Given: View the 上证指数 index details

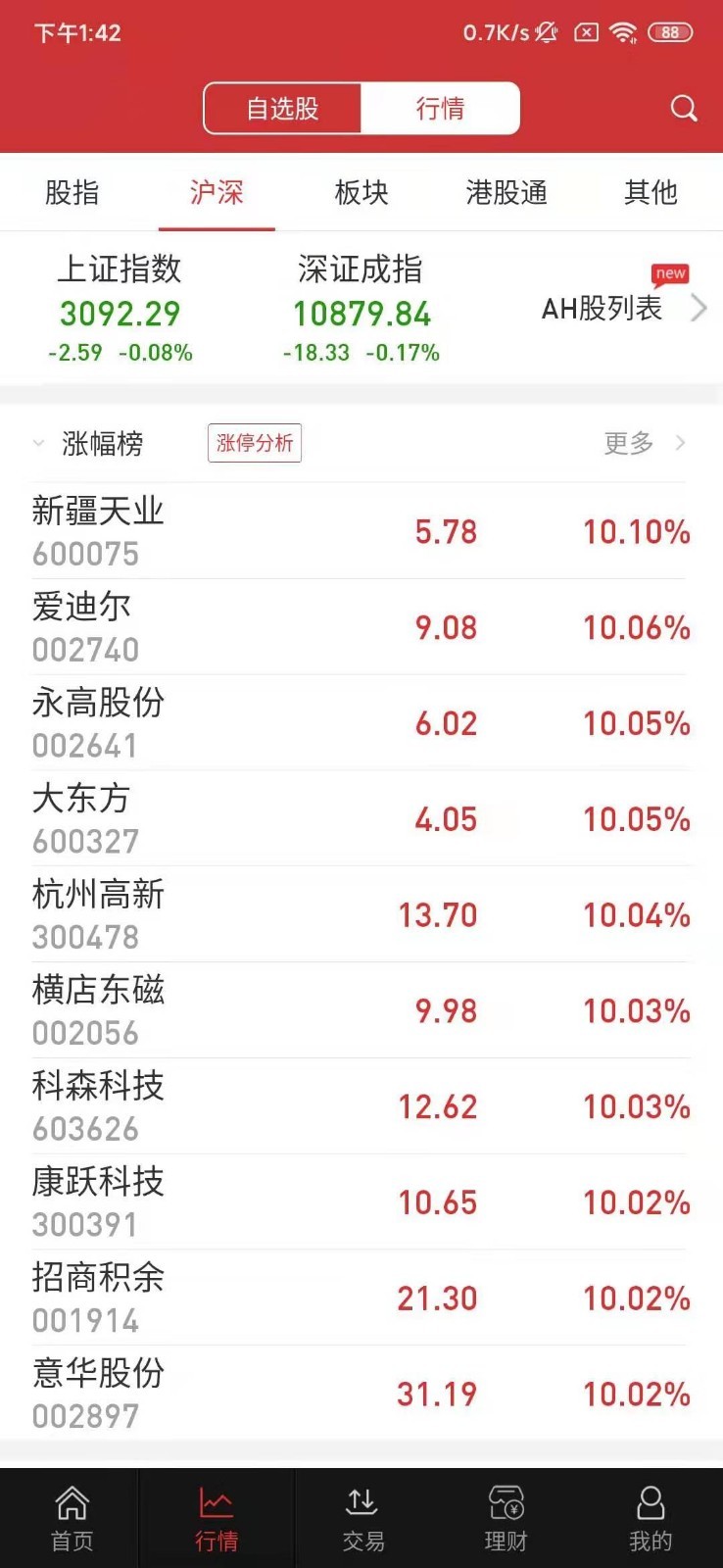Looking at the screenshot, I should pyautogui.click(x=120, y=309).
